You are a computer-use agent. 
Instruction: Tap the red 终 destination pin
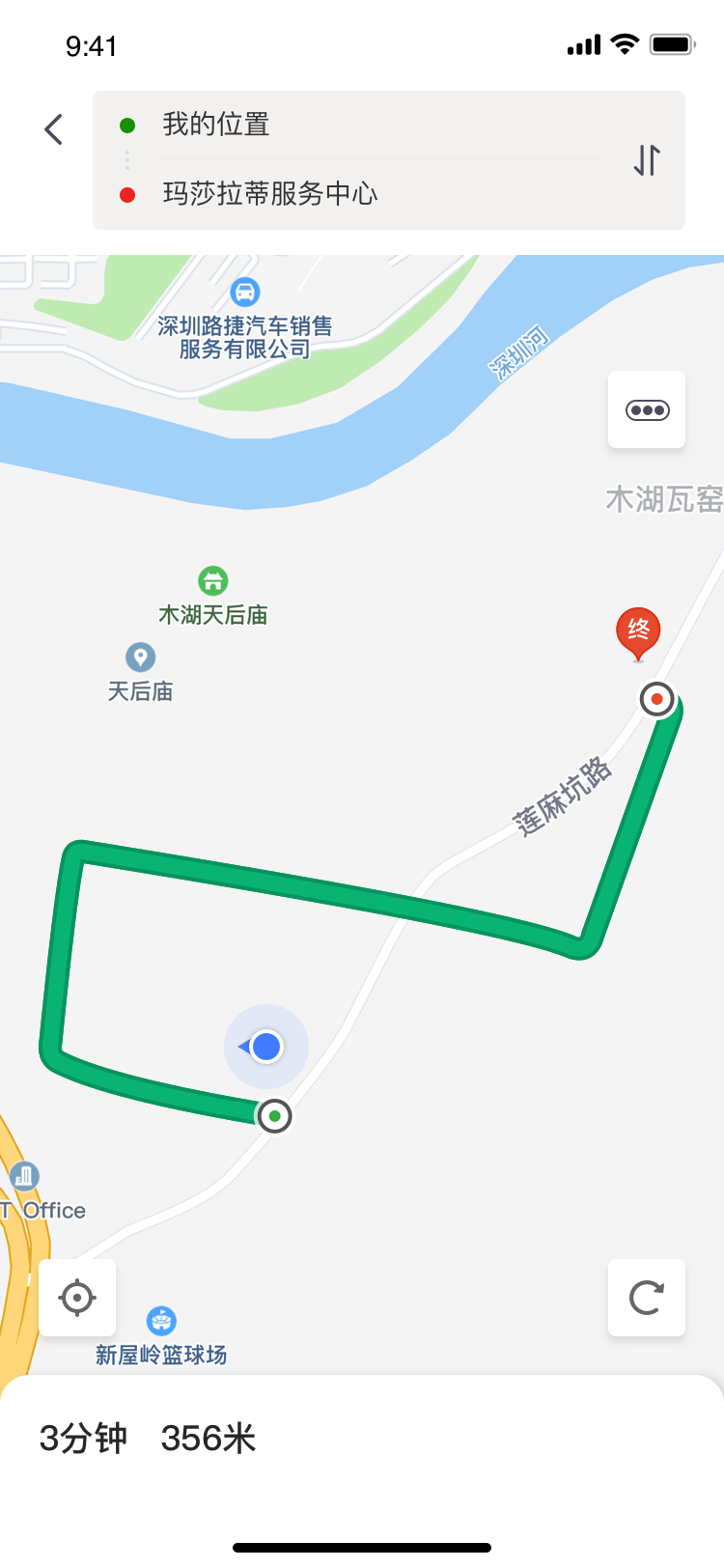(x=638, y=632)
